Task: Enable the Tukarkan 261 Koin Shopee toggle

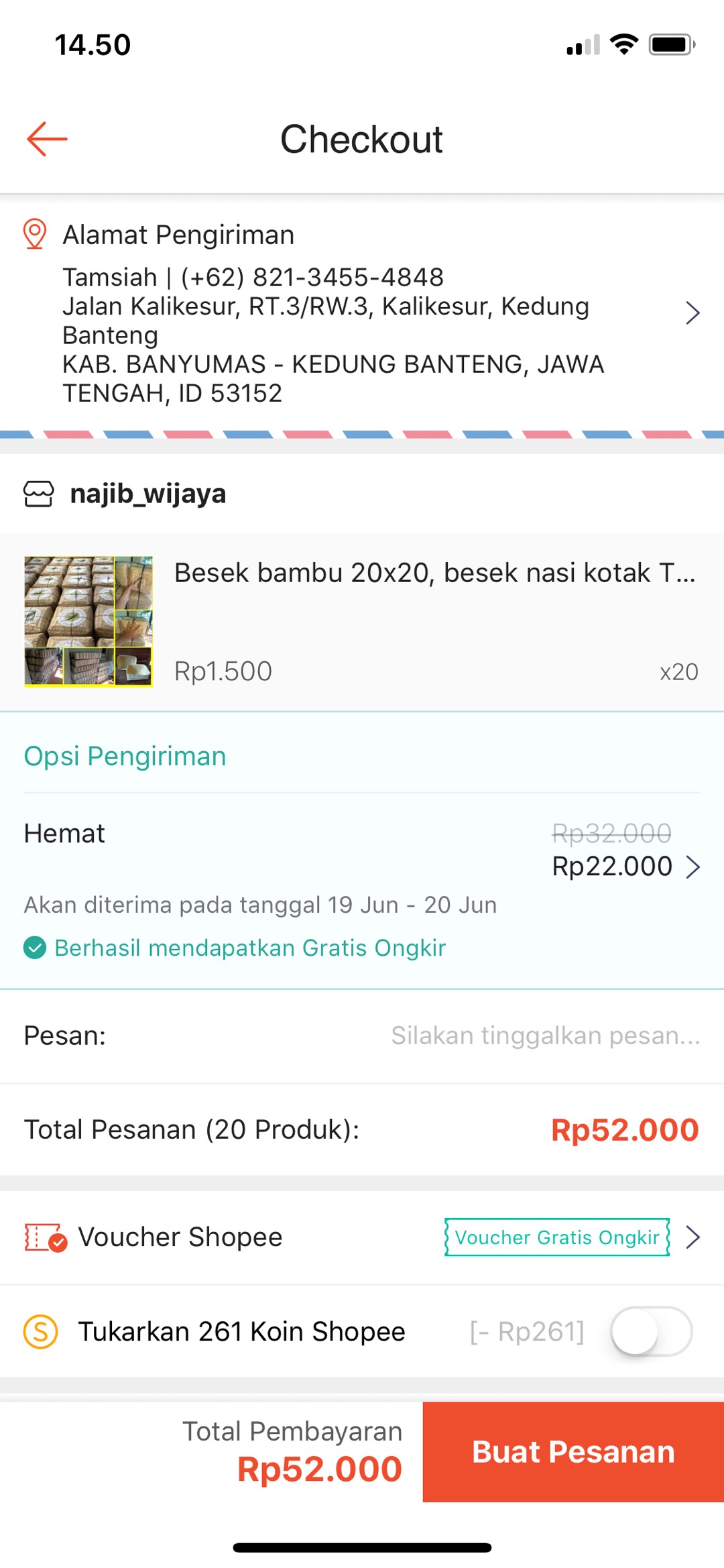Action: click(x=652, y=1331)
